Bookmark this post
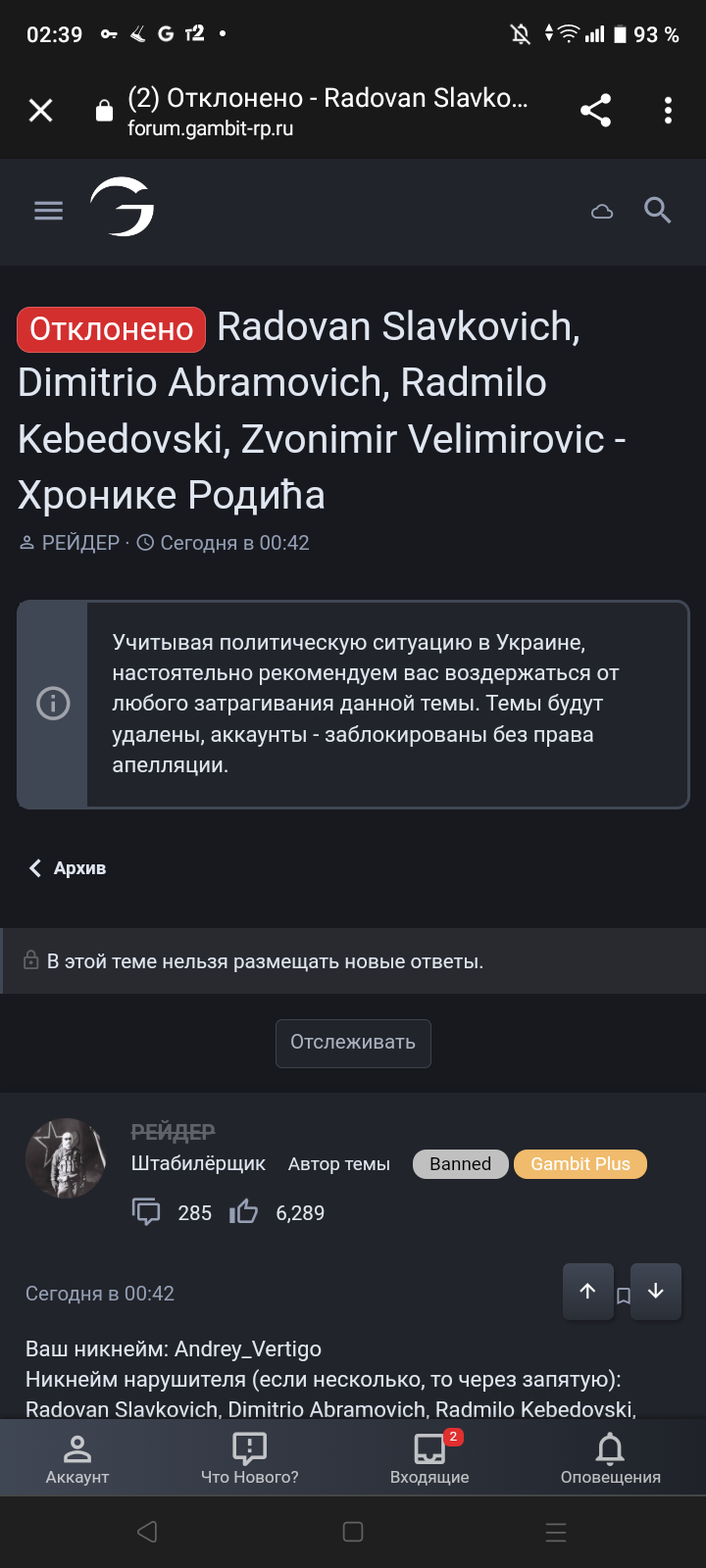The image size is (706, 1568). pyautogui.click(x=623, y=1296)
